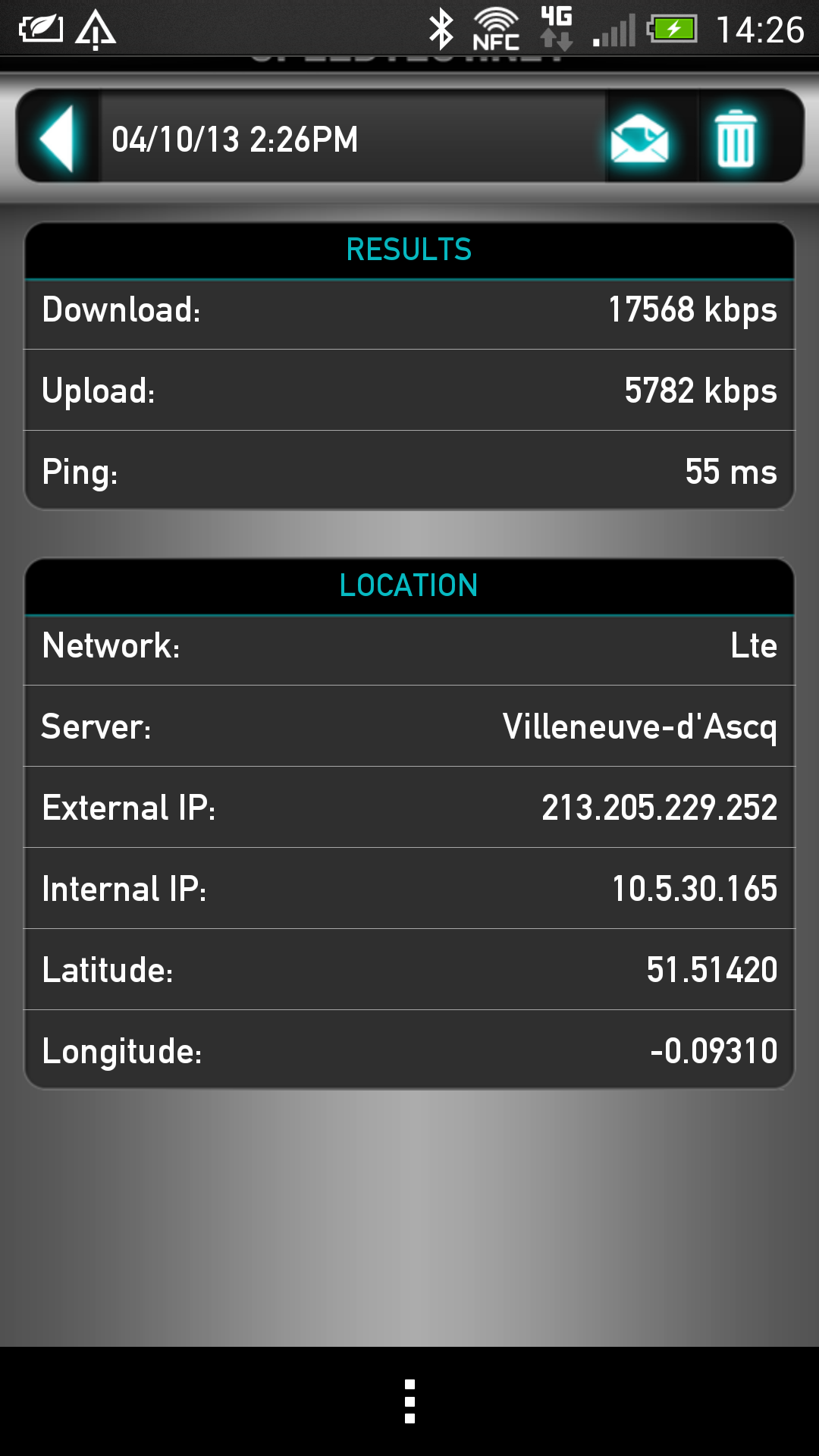Go back using the left arrow

pos(58,138)
